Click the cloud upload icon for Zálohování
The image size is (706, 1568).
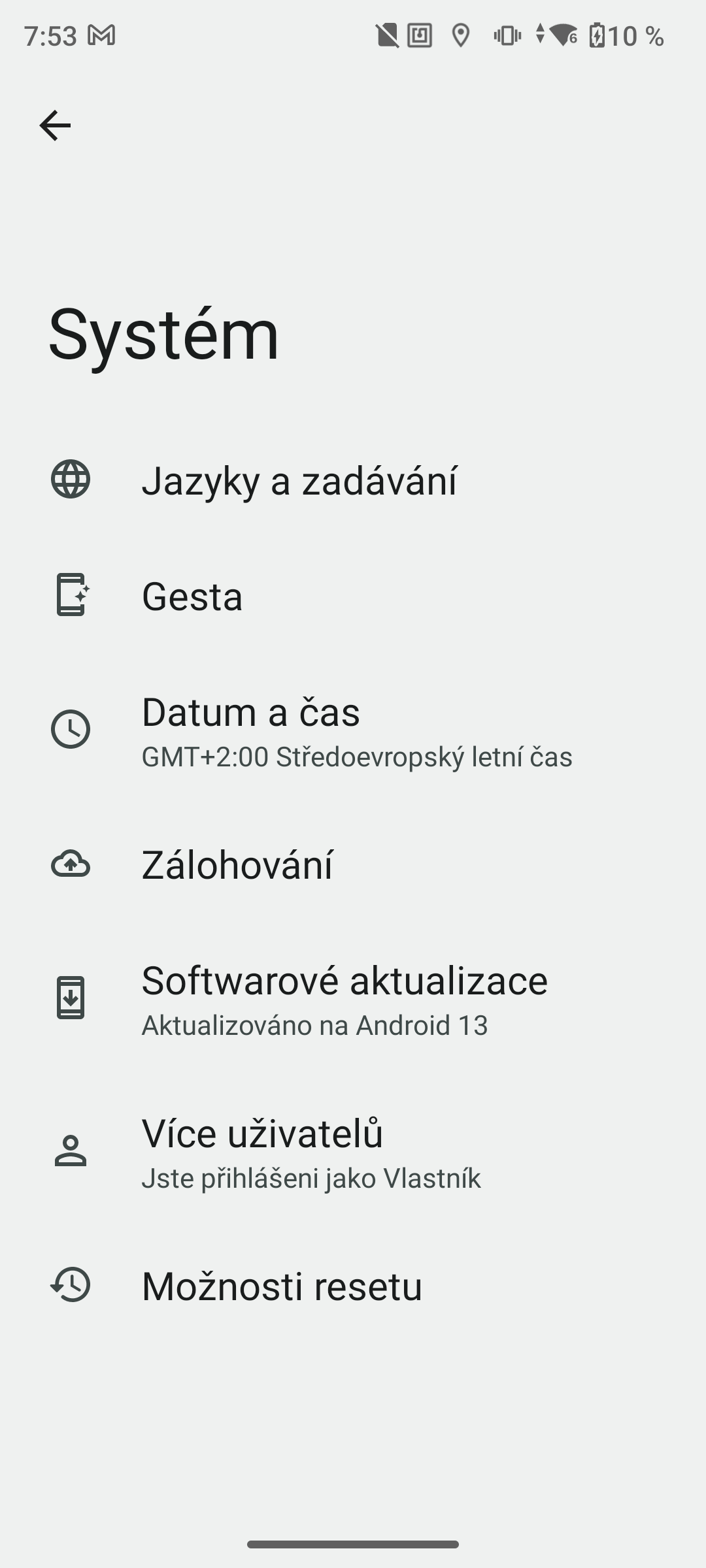click(x=70, y=865)
